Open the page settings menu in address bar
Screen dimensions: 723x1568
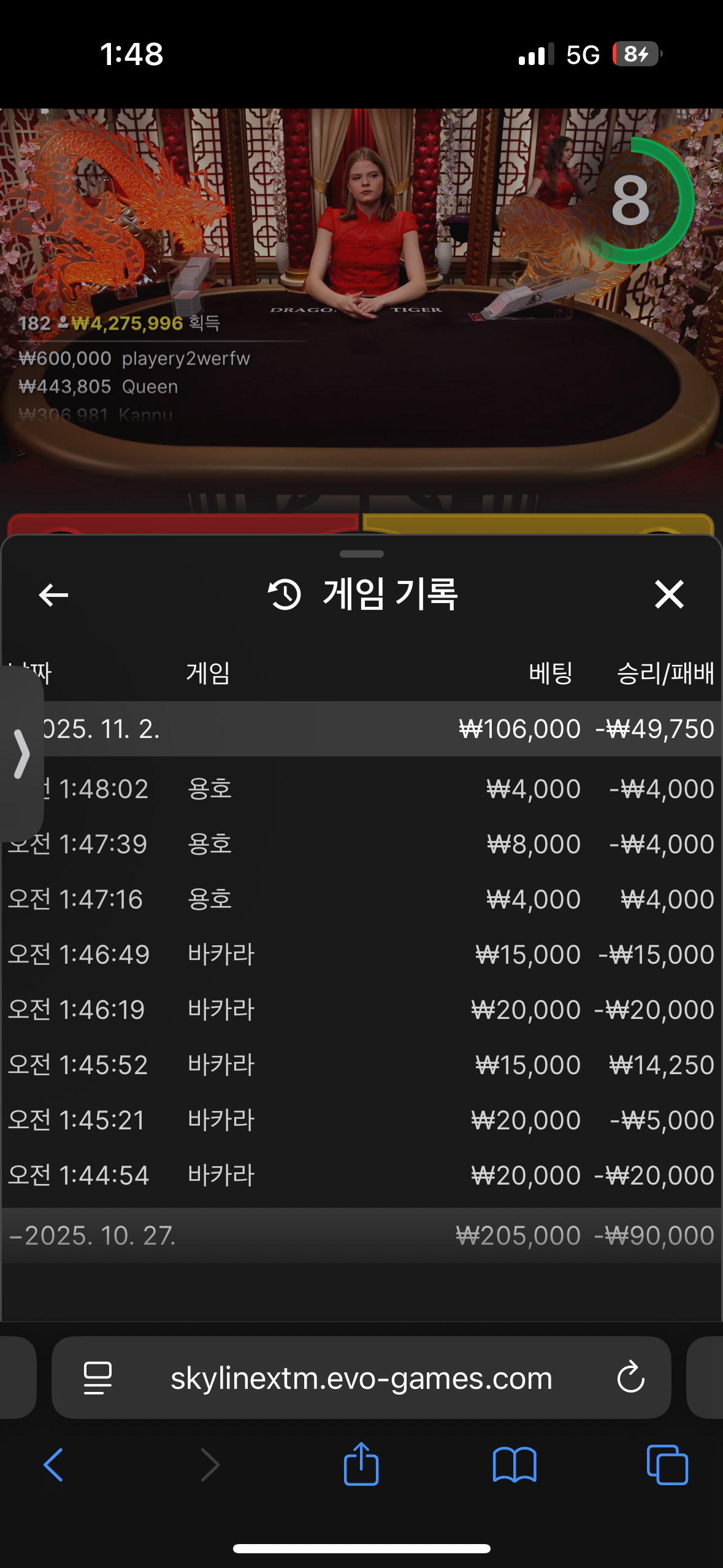tap(98, 1378)
